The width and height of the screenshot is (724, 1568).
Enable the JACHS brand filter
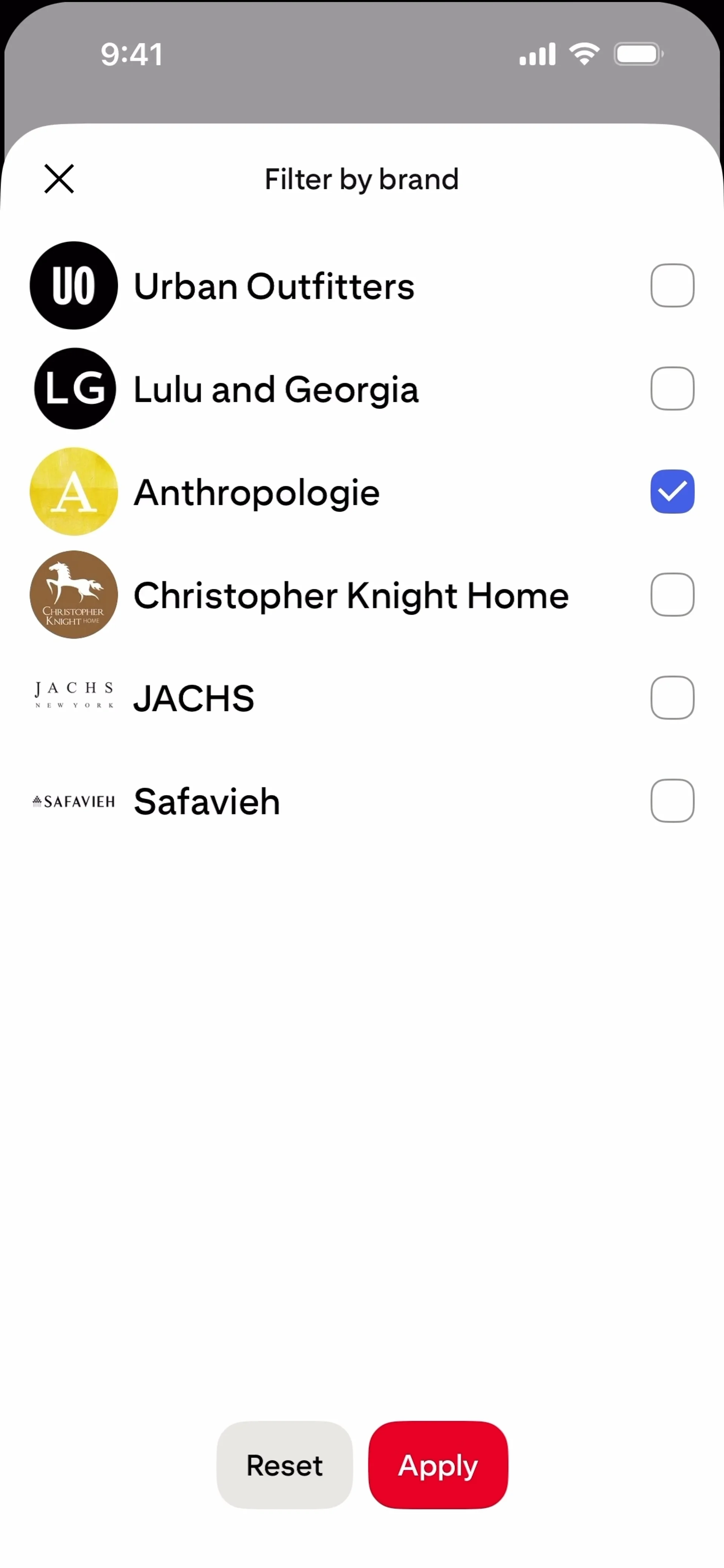coord(672,697)
